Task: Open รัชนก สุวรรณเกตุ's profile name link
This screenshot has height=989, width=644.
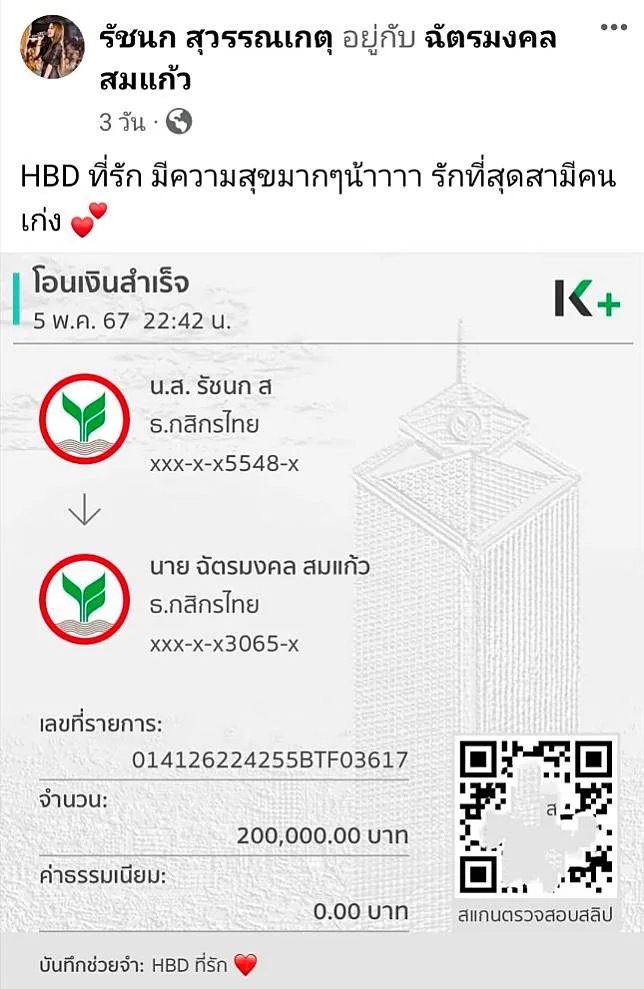Action: coord(215,40)
